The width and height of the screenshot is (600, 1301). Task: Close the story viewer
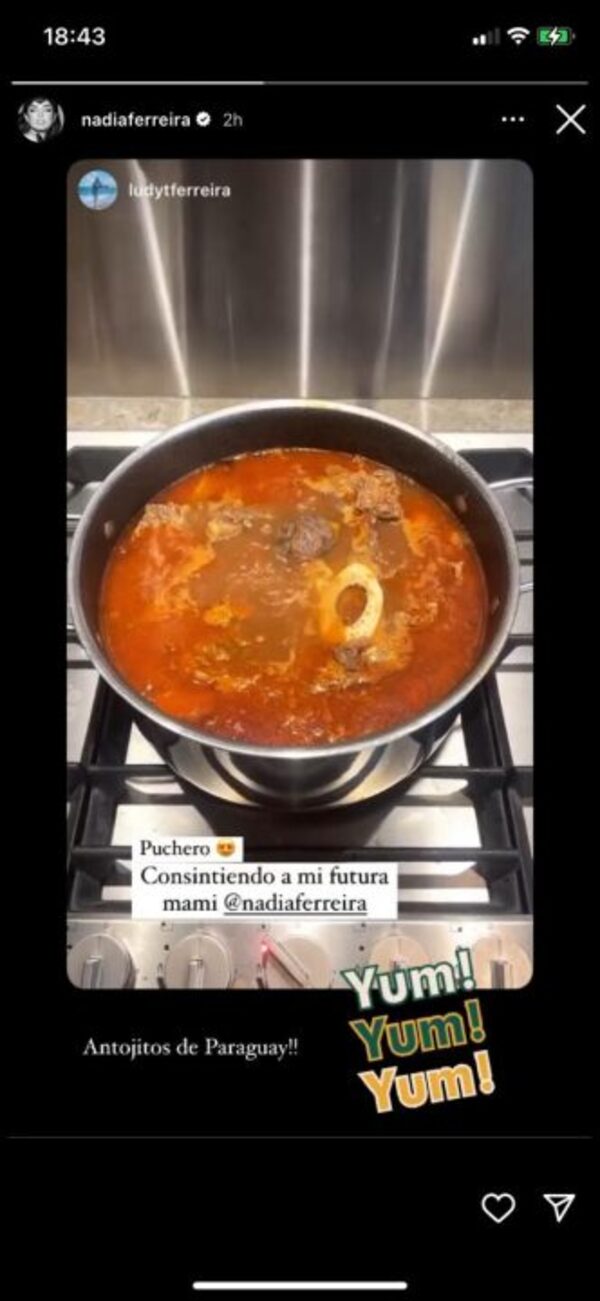click(570, 120)
